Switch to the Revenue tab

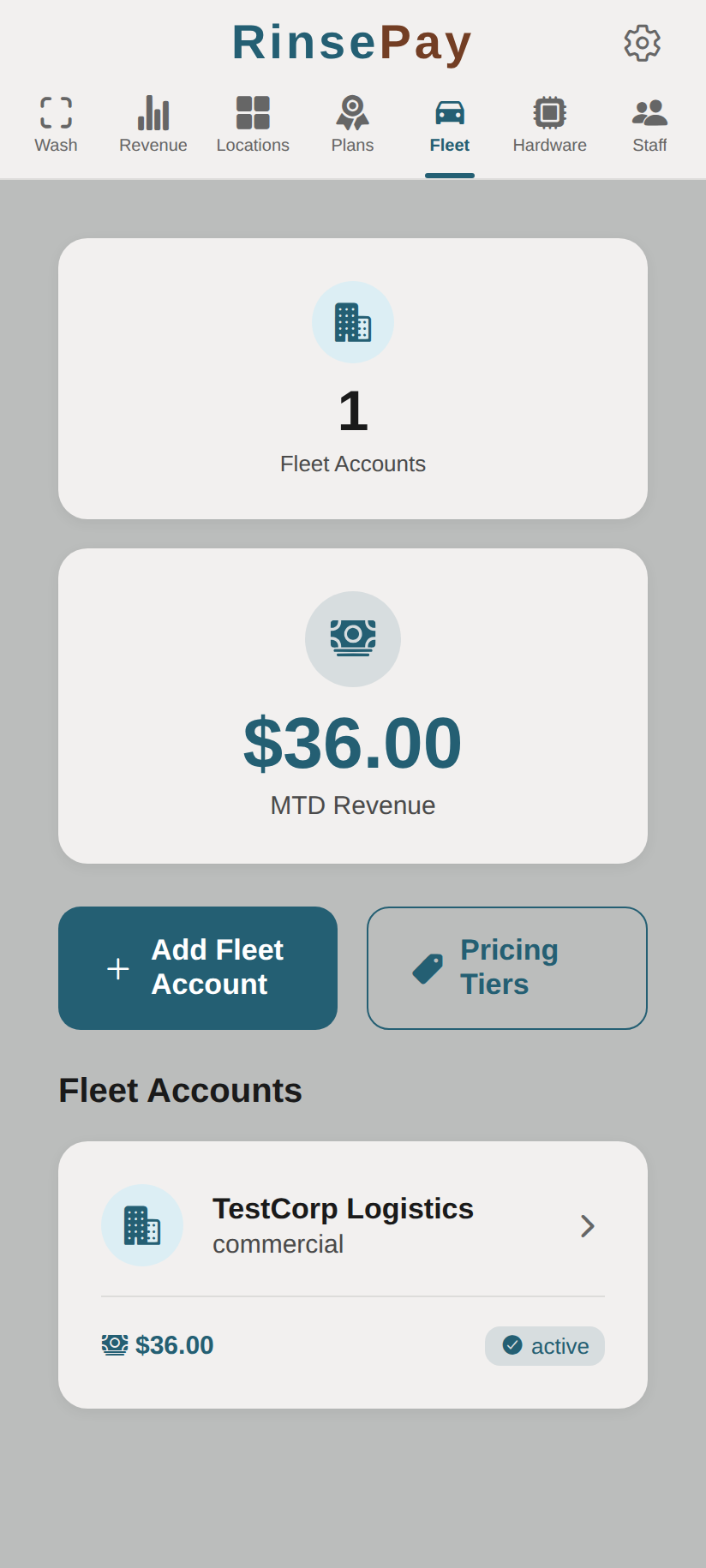coord(153,124)
